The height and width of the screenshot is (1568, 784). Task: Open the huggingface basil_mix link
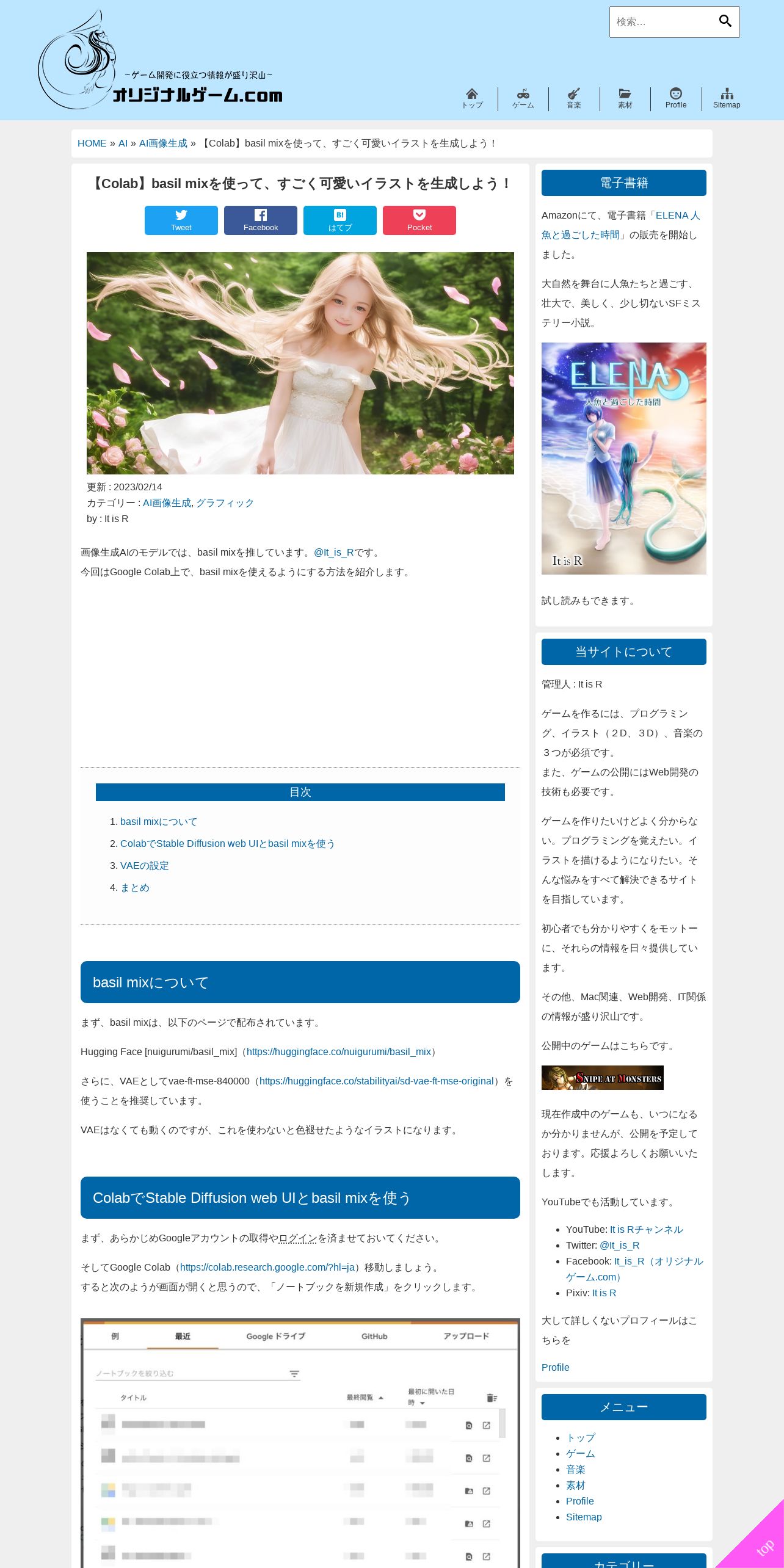(339, 1052)
